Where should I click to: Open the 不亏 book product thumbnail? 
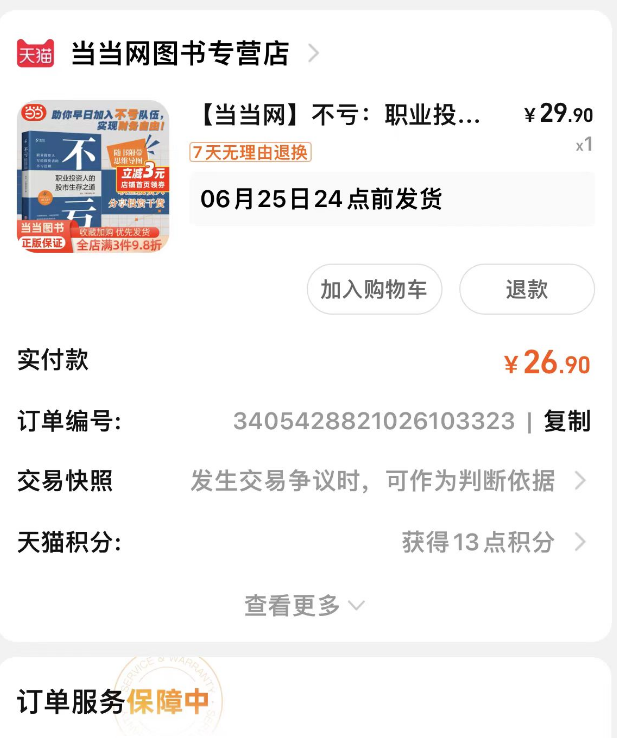click(x=93, y=177)
